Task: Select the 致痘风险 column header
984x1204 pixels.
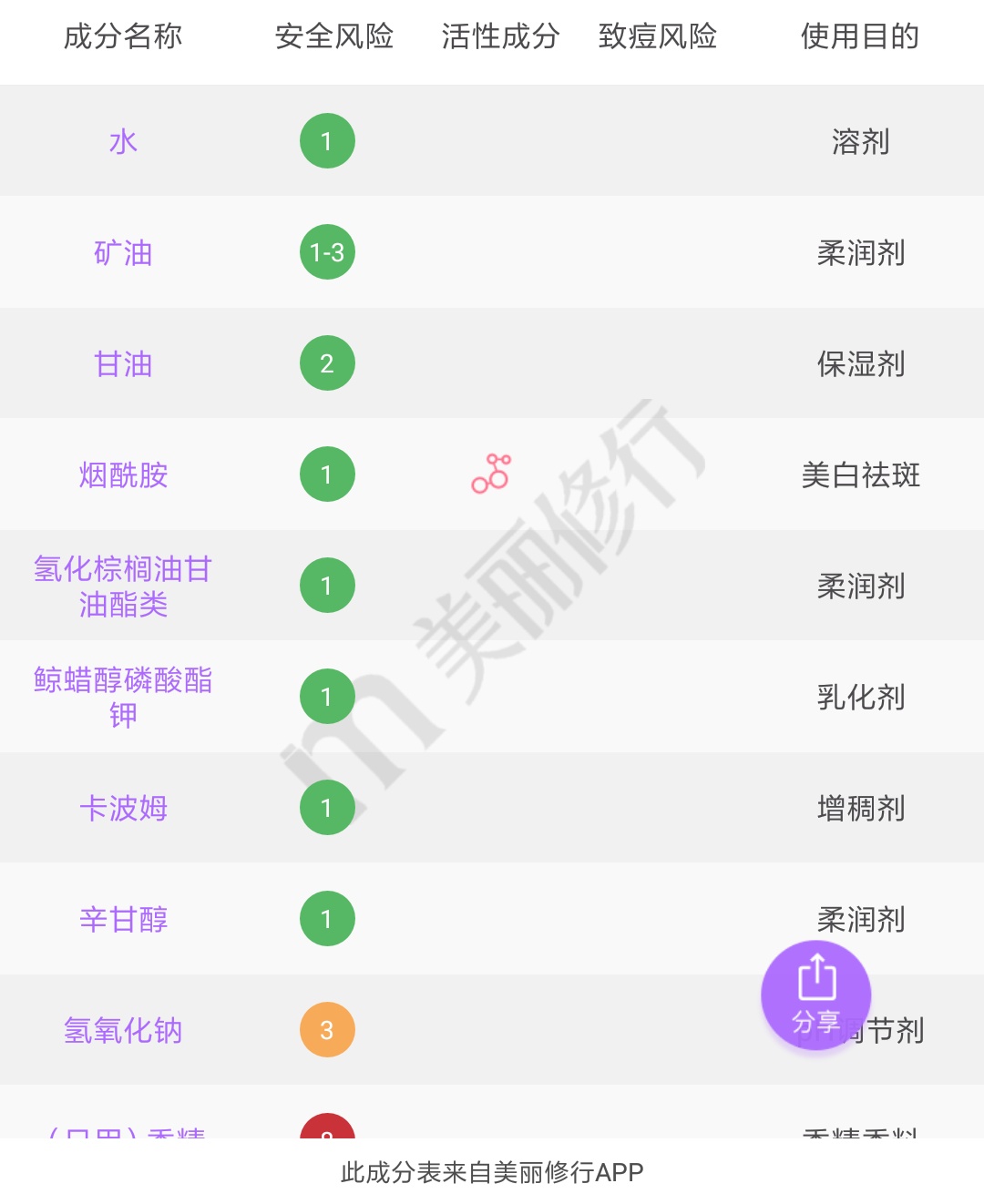Action: click(x=659, y=38)
